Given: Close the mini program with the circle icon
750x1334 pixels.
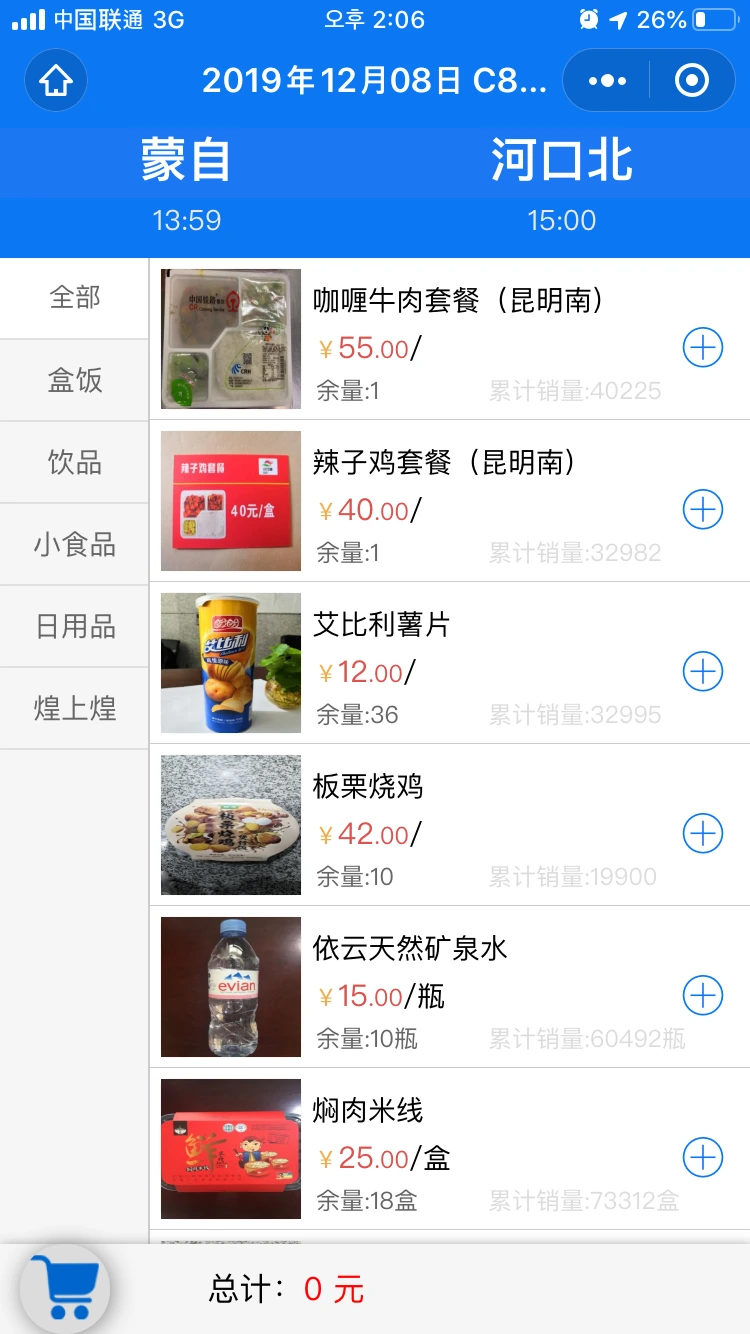Looking at the screenshot, I should 692,80.
